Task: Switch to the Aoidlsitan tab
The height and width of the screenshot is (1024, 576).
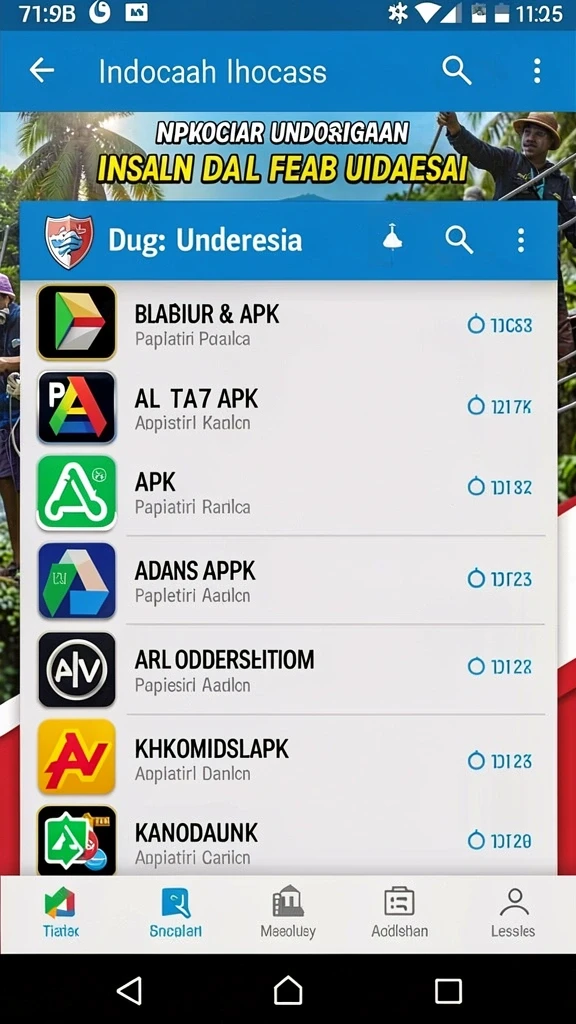Action: 400,913
